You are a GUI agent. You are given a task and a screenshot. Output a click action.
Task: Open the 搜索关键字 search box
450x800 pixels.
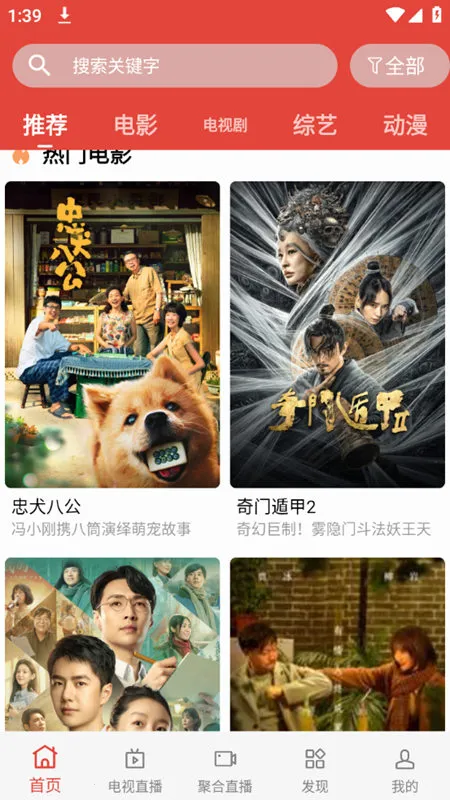174,65
